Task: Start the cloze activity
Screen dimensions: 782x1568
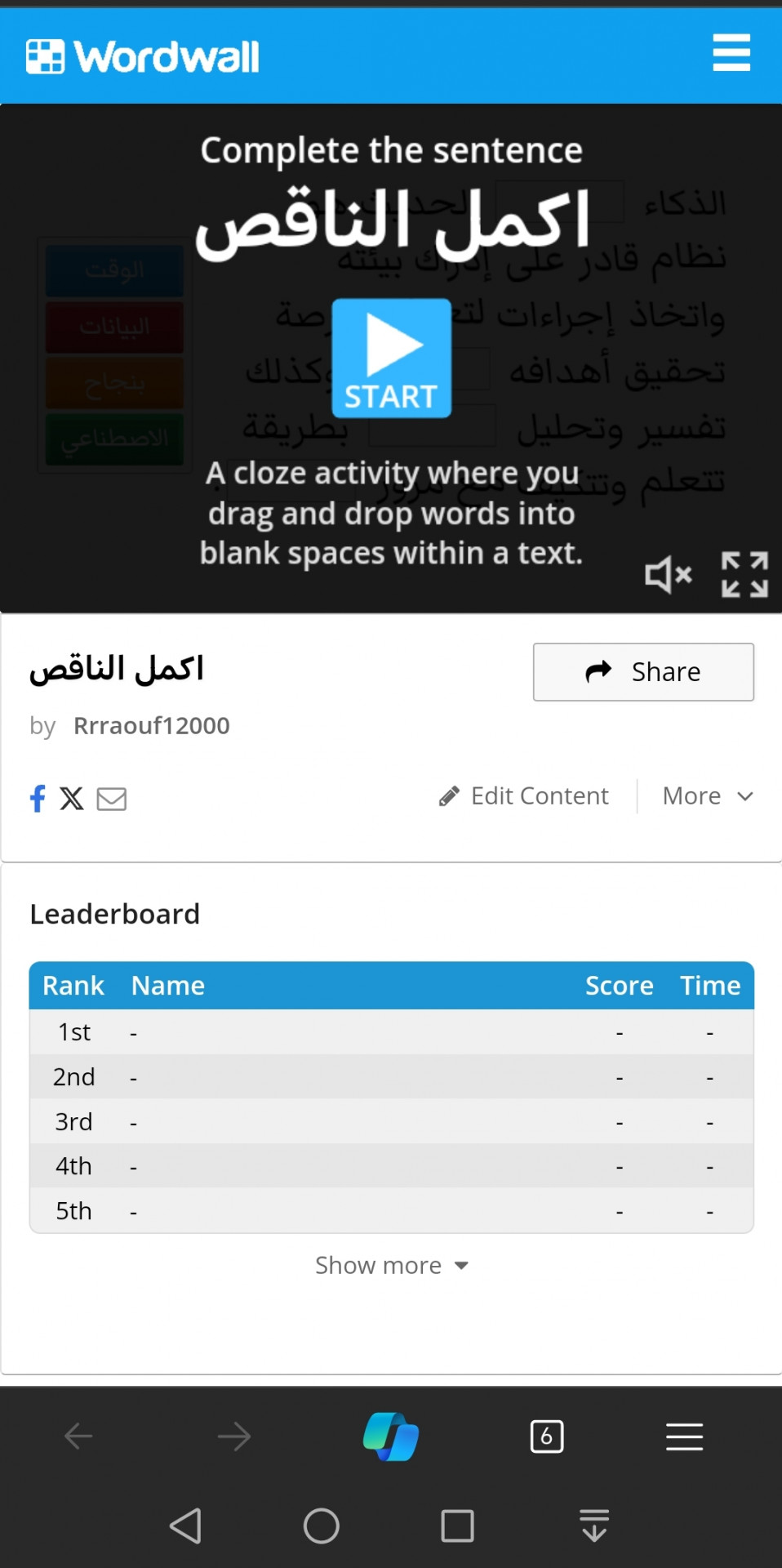Action: coord(391,358)
